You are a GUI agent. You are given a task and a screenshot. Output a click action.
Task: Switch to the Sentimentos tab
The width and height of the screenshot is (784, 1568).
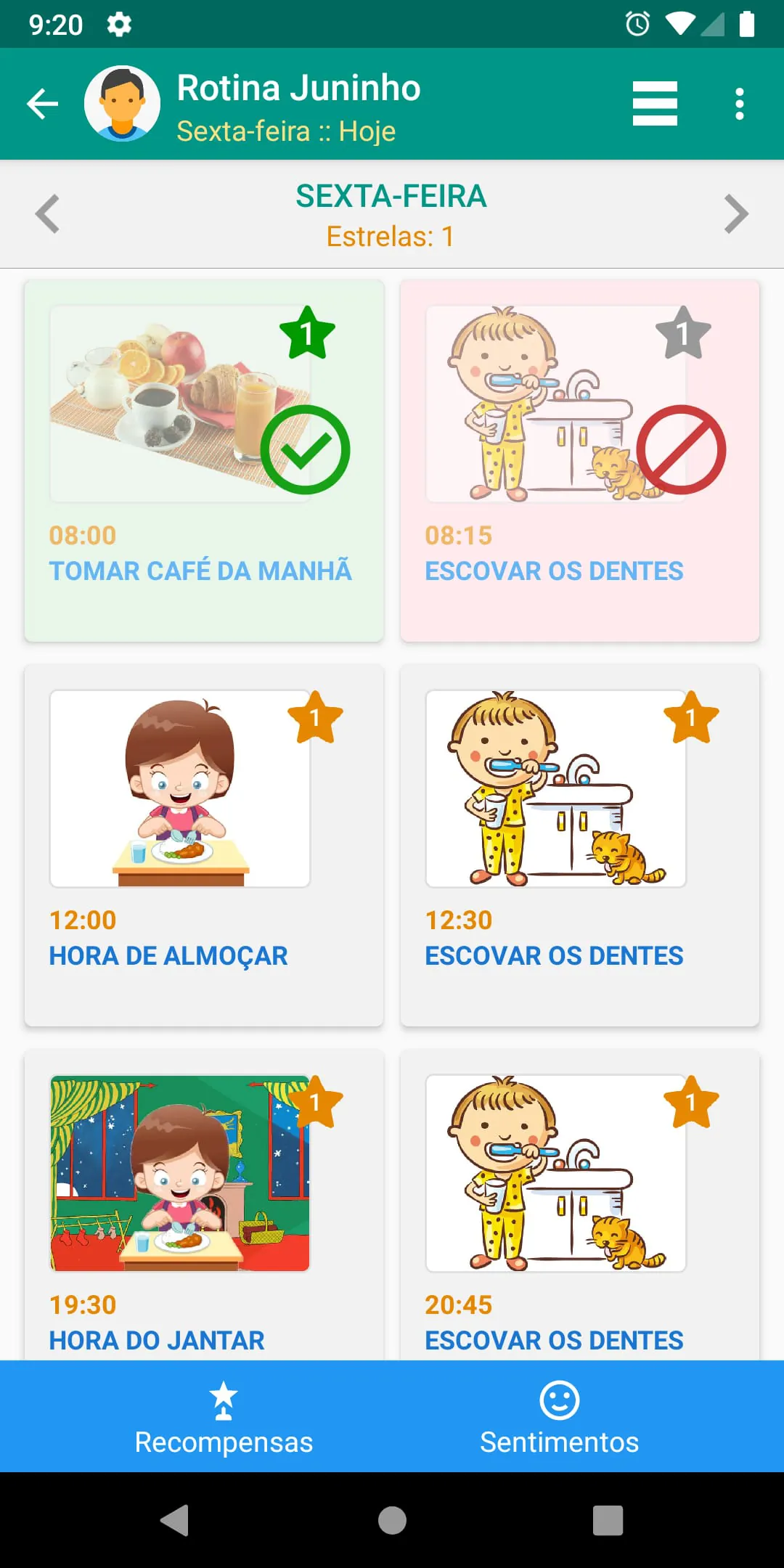tap(559, 1417)
